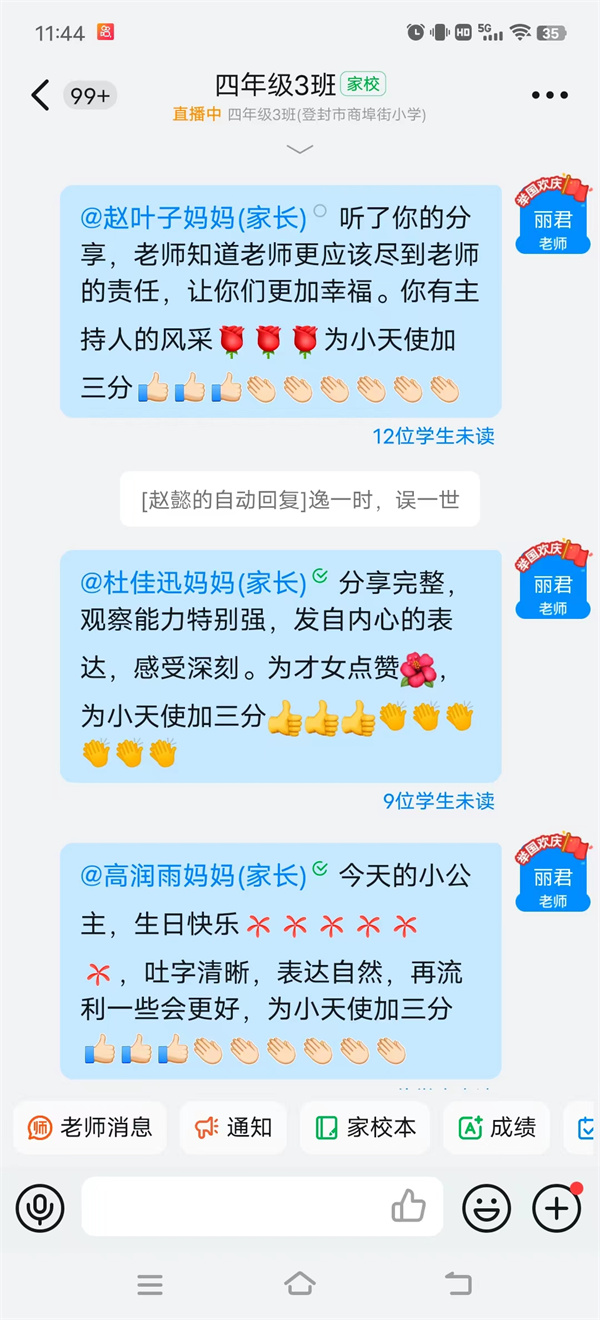Mention 赵叶子妈妈 via the blue tag
Screen dimensions: 600x1320
(193, 217)
